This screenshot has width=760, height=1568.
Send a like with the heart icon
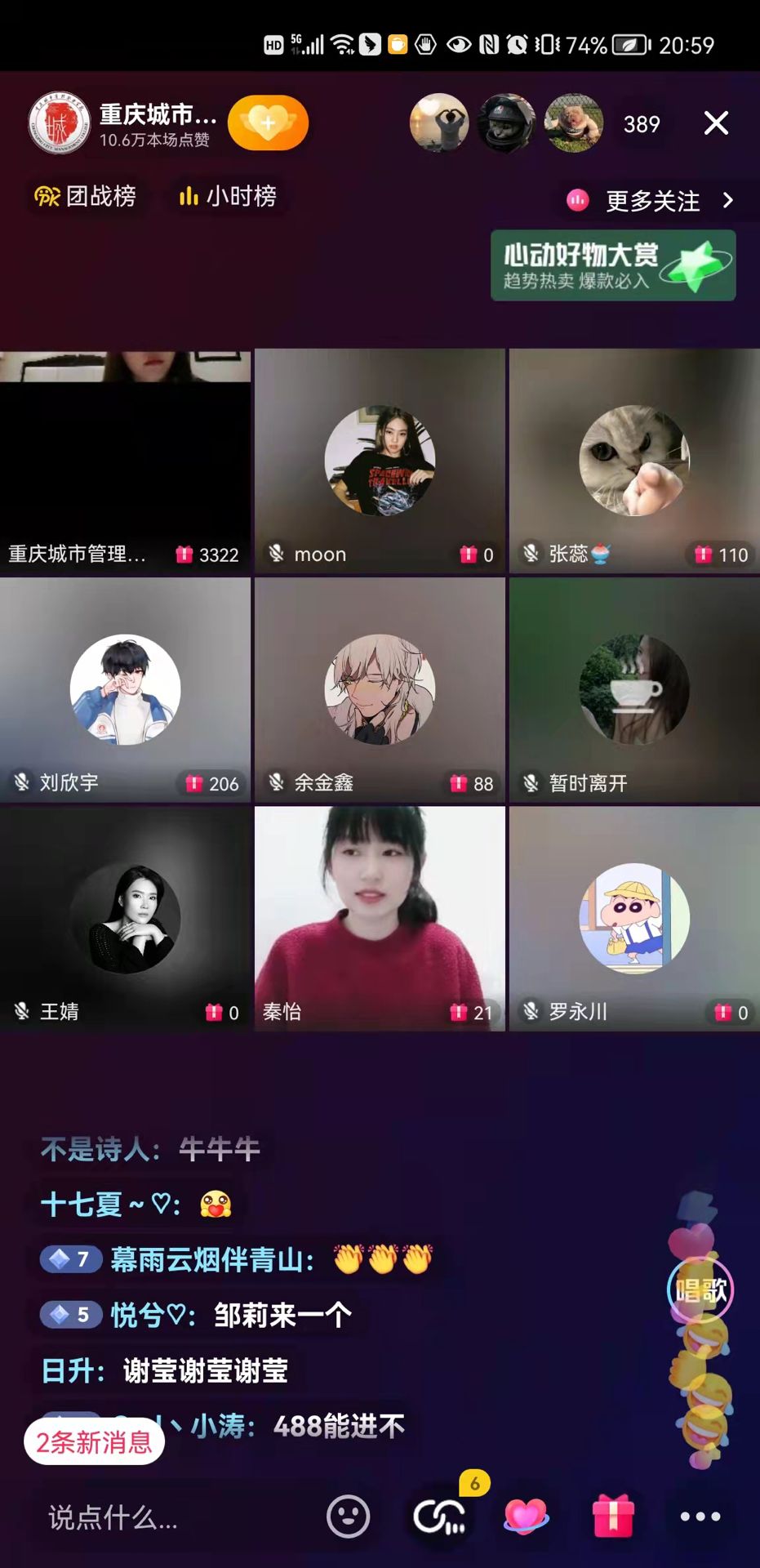(x=526, y=1517)
